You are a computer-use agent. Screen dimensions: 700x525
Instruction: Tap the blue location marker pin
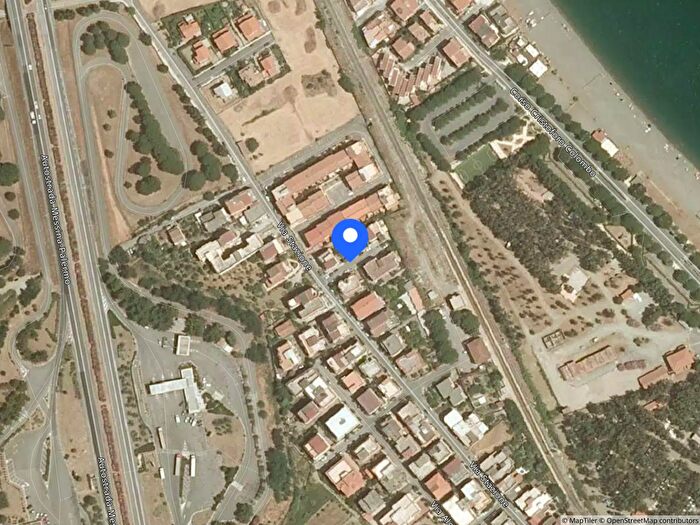349,239
